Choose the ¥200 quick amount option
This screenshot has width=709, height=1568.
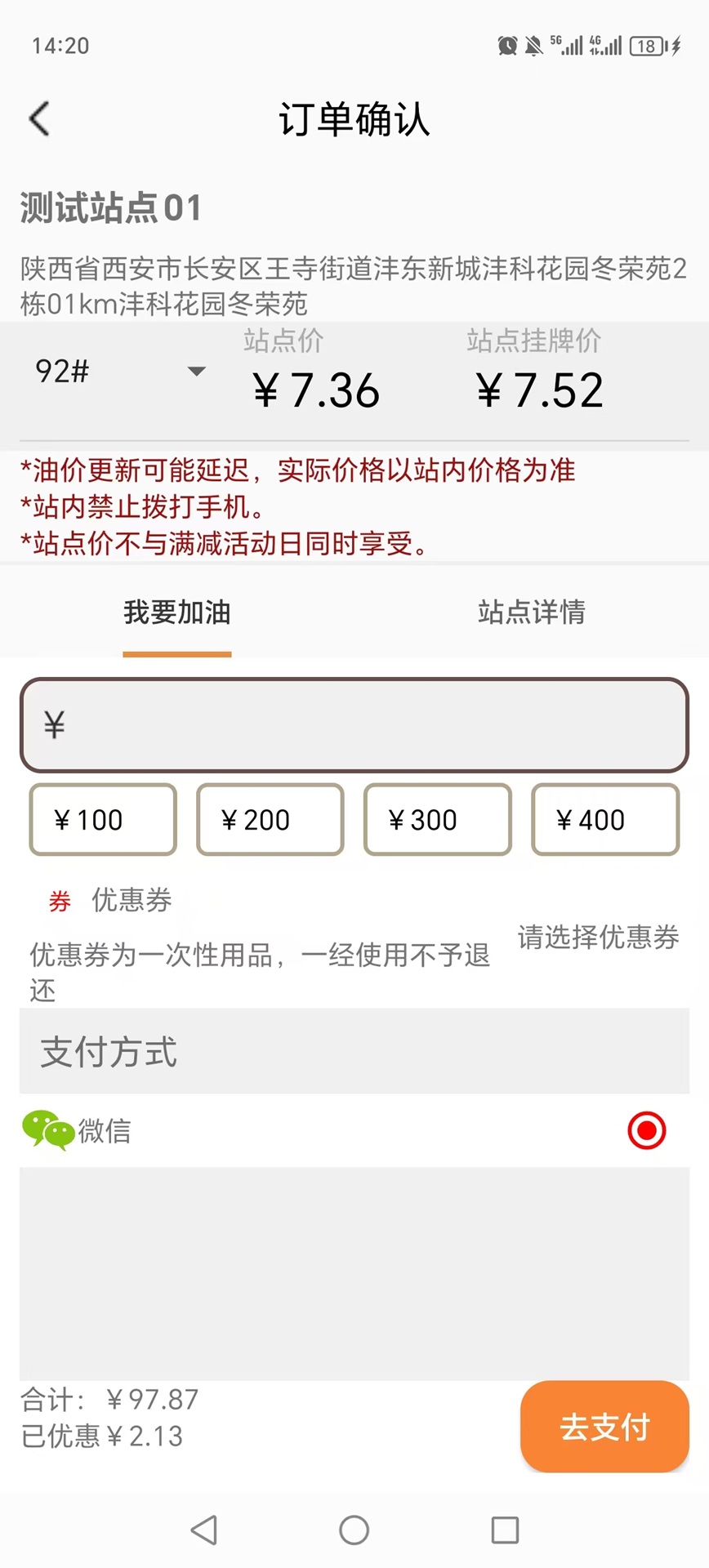coord(270,819)
